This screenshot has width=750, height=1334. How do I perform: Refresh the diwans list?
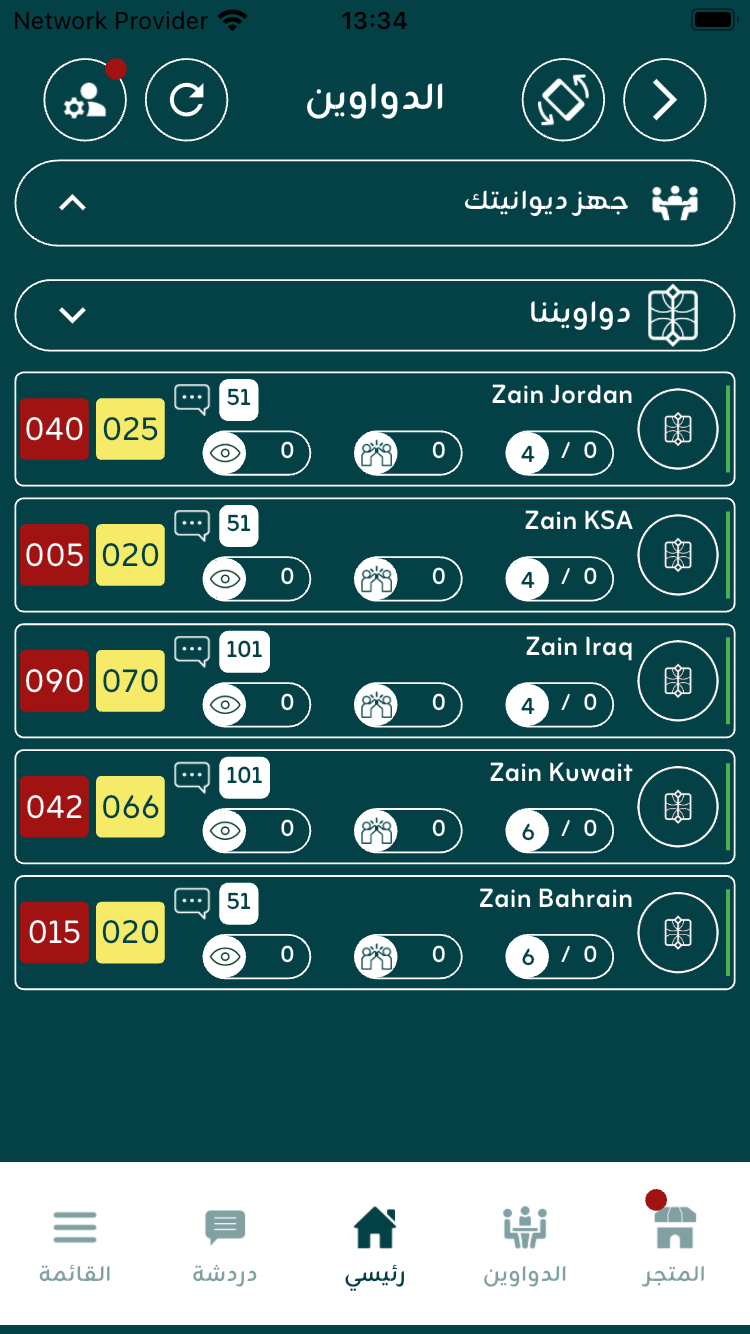click(187, 100)
